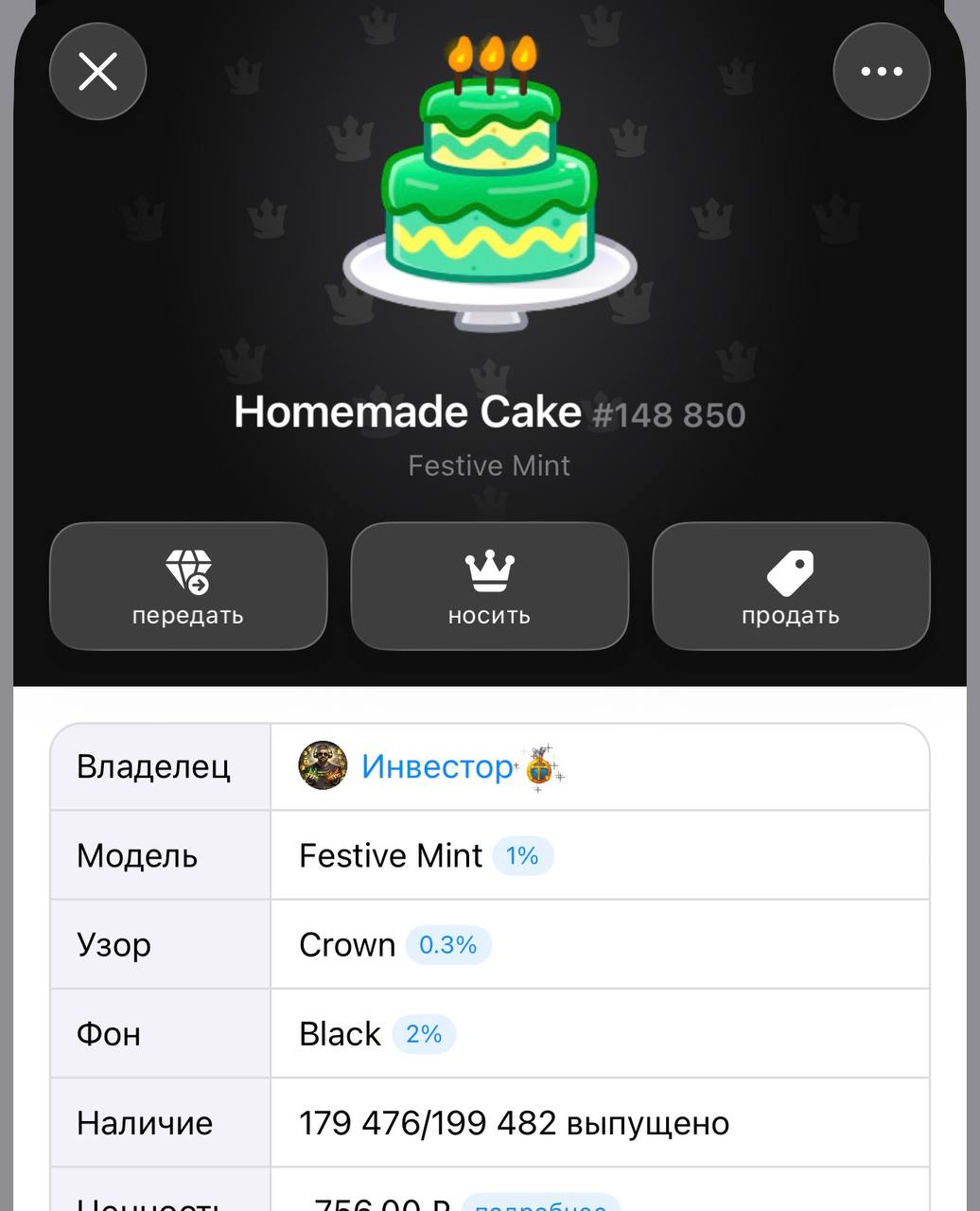Tap the 2% rarity badge for Black
The image size is (980, 1211).
[x=424, y=1034]
